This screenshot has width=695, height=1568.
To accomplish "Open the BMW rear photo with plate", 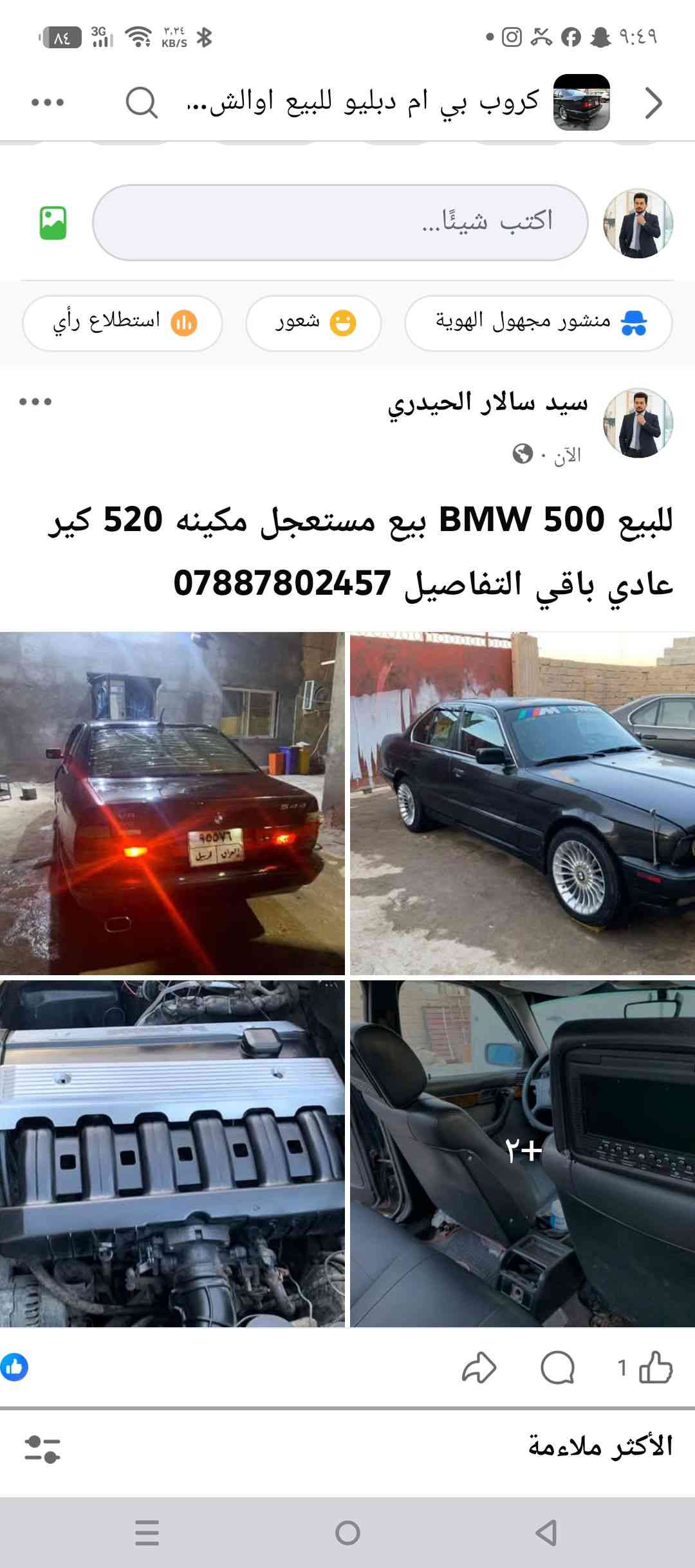I will (x=172, y=803).
